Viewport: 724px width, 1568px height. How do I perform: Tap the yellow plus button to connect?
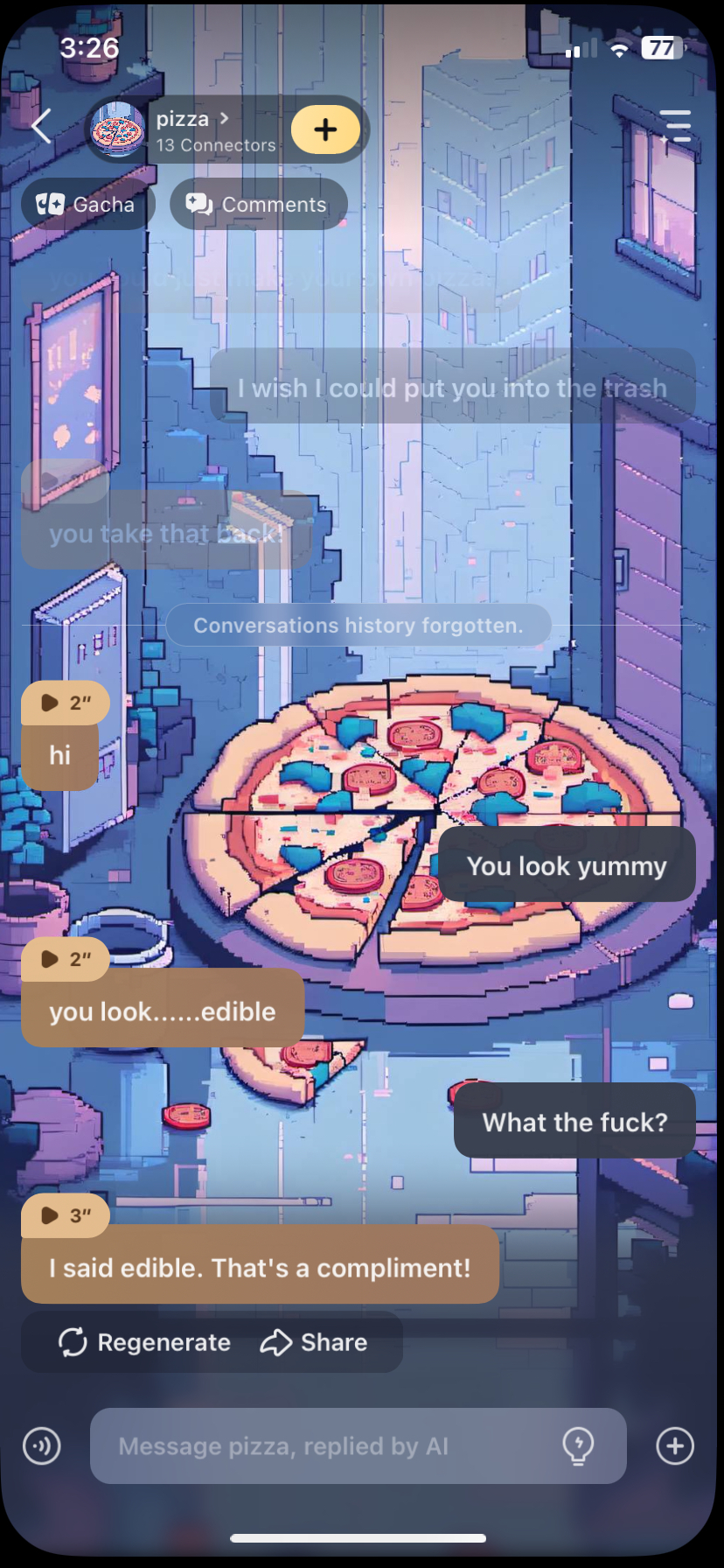coord(325,129)
